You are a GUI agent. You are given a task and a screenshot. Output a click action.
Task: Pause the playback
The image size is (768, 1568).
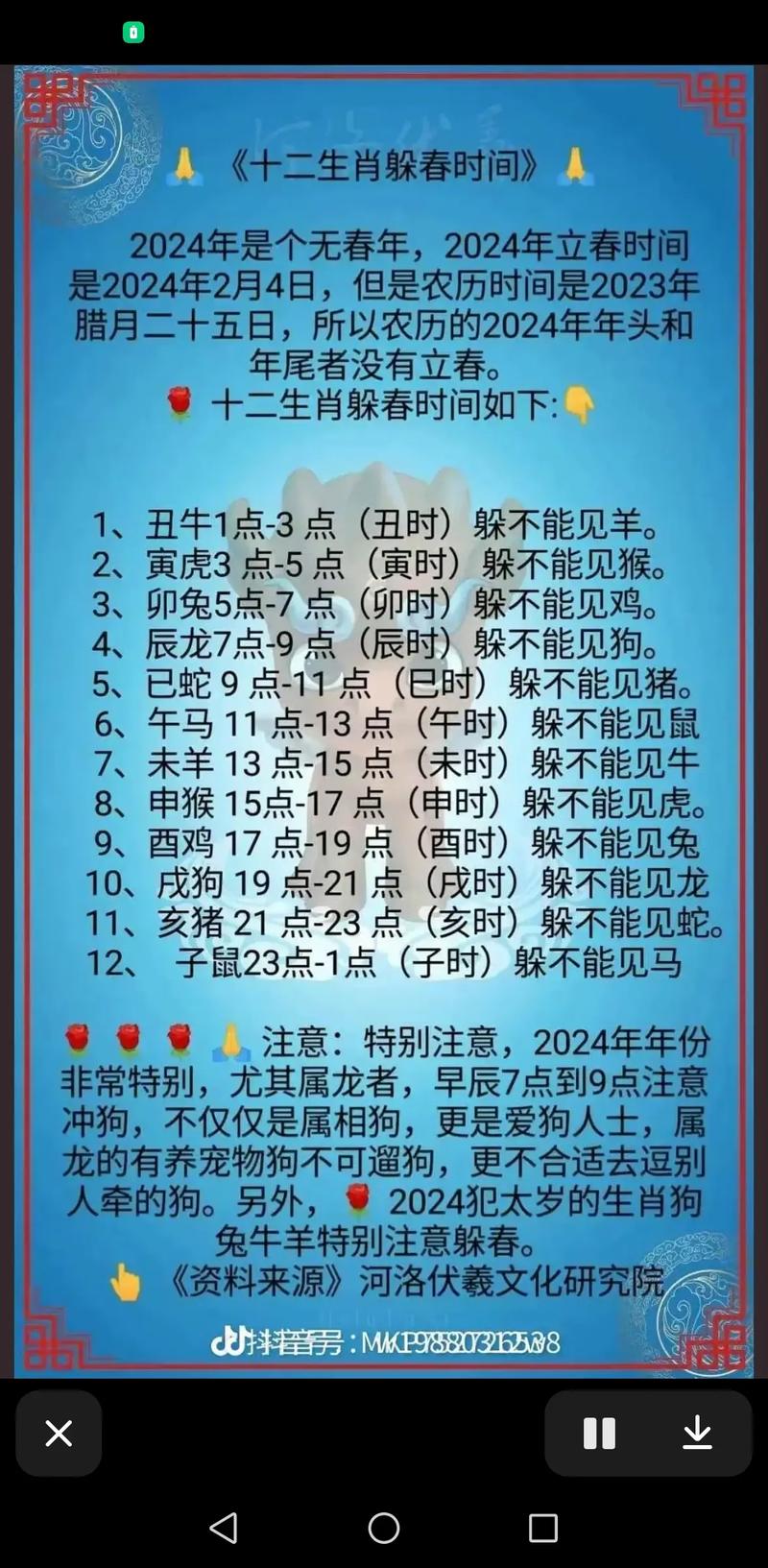599,1434
